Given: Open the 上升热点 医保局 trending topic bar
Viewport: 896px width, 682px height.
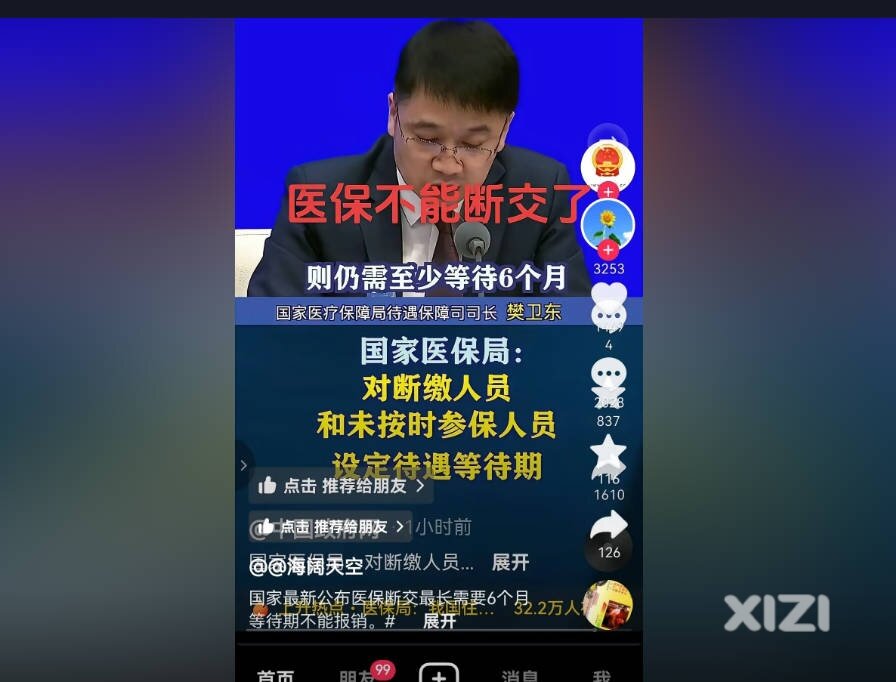Looking at the screenshot, I should point(420,607).
